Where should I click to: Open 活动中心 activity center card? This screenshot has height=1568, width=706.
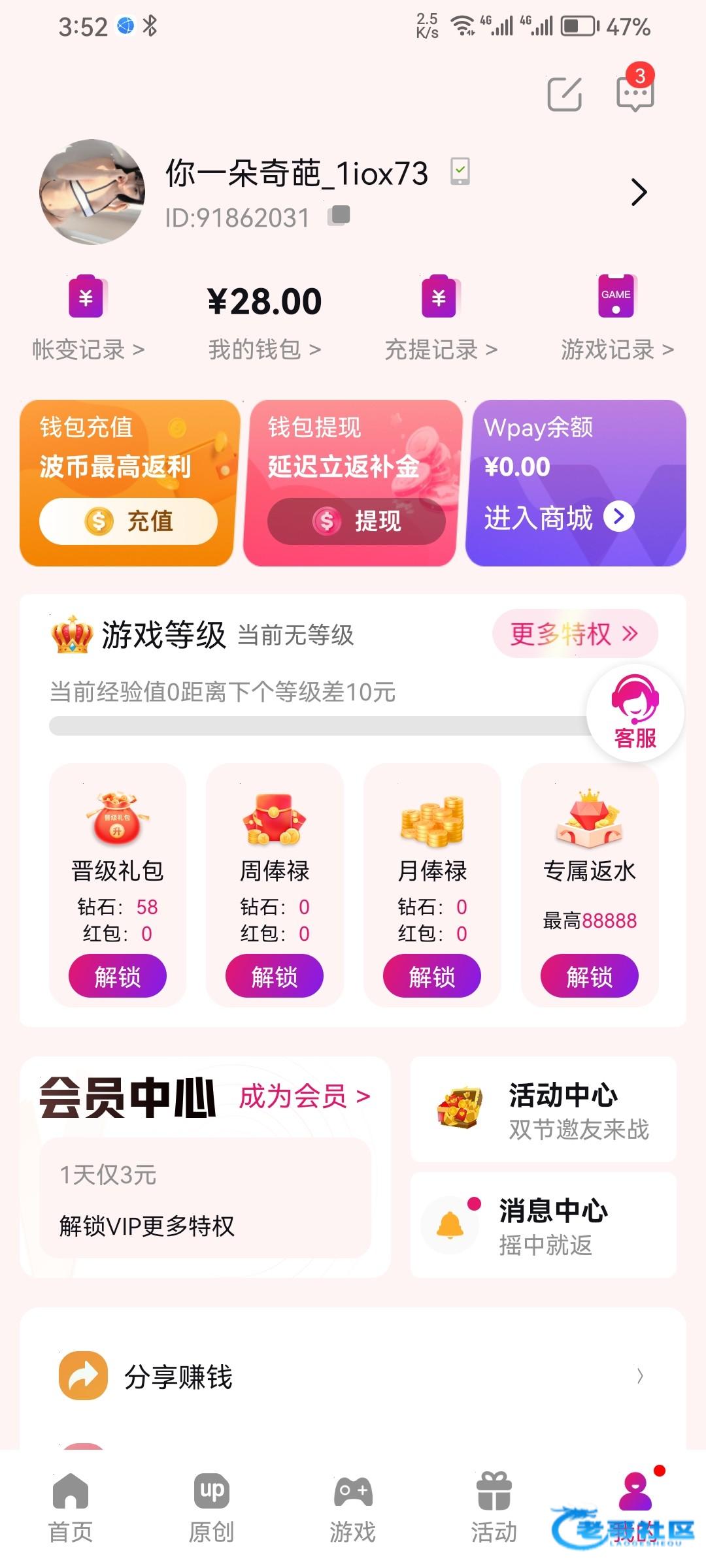543,1109
